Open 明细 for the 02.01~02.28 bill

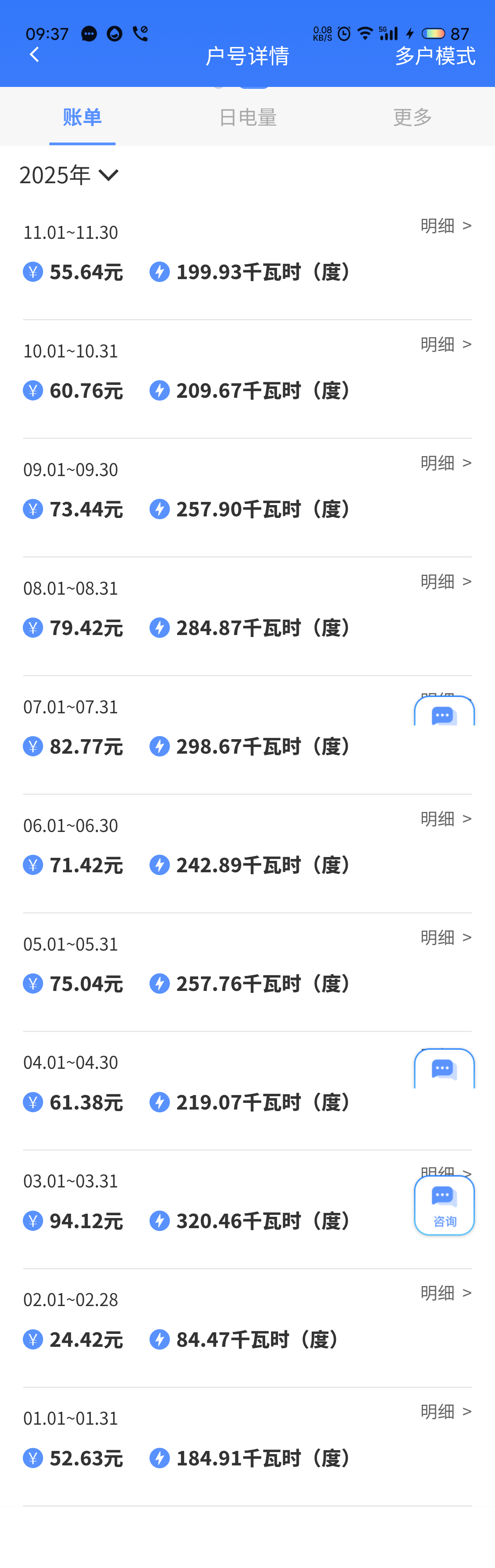point(446,1293)
